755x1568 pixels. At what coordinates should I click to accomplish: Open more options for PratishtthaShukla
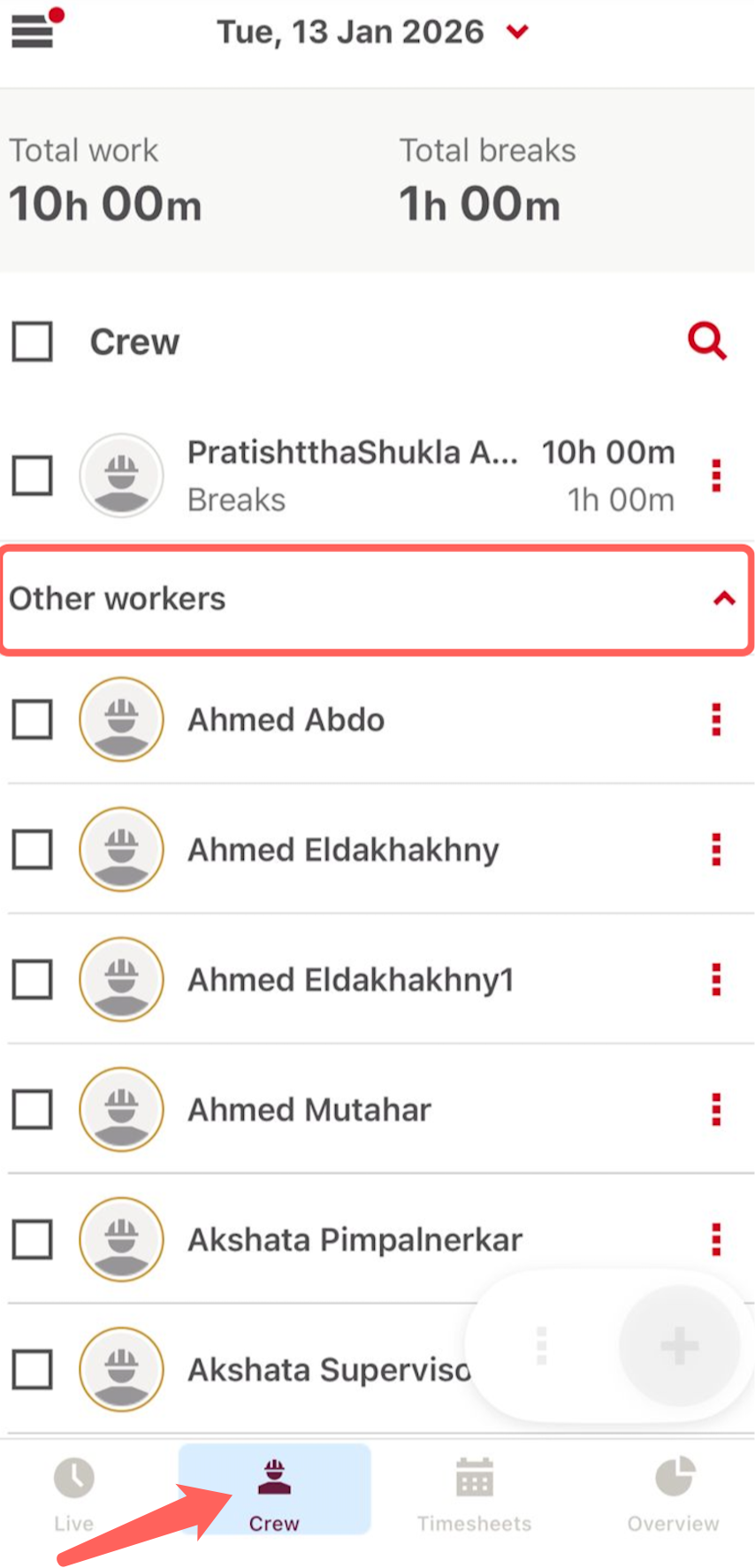716,476
